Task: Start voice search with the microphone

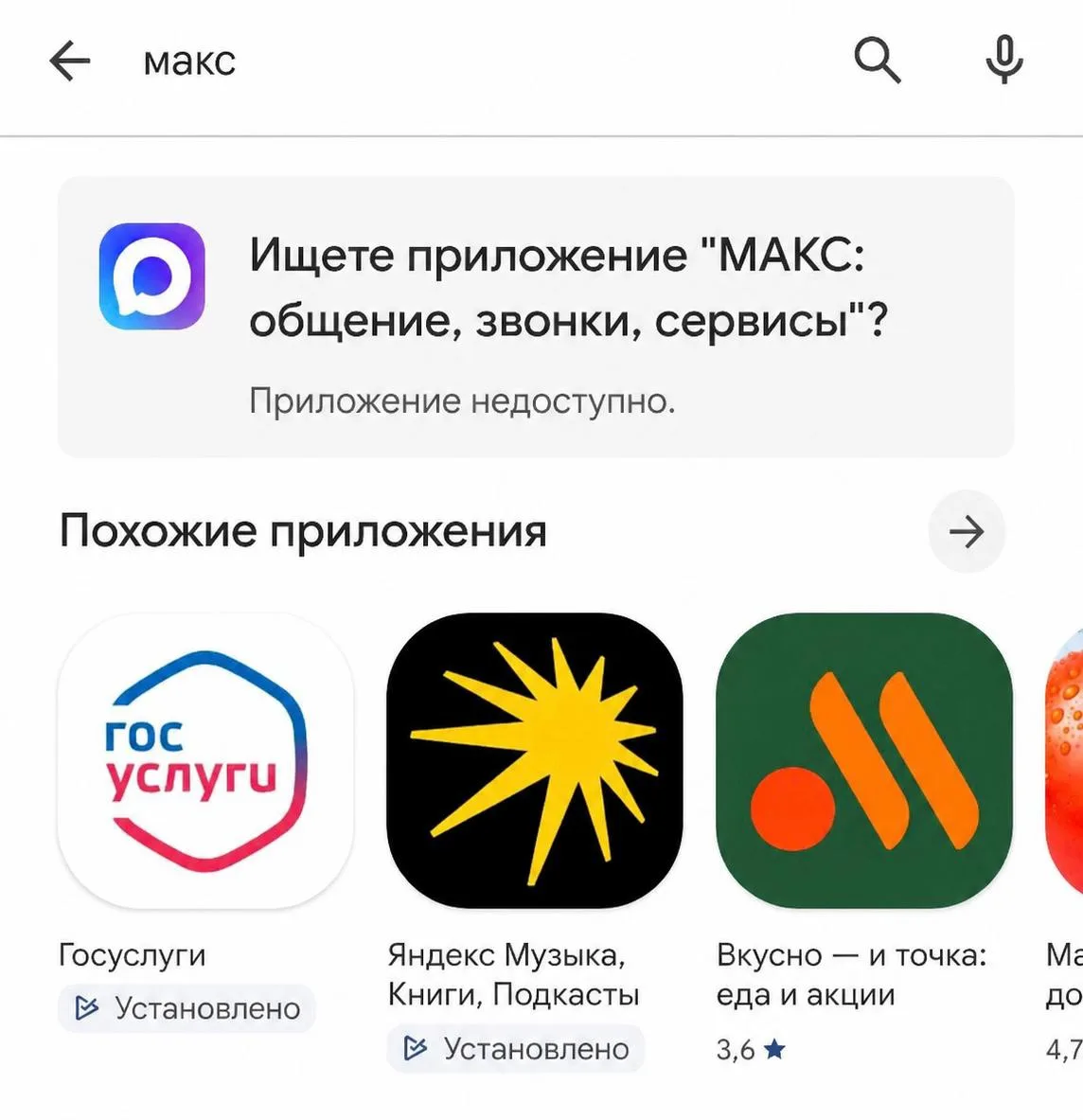Action: click(1004, 60)
